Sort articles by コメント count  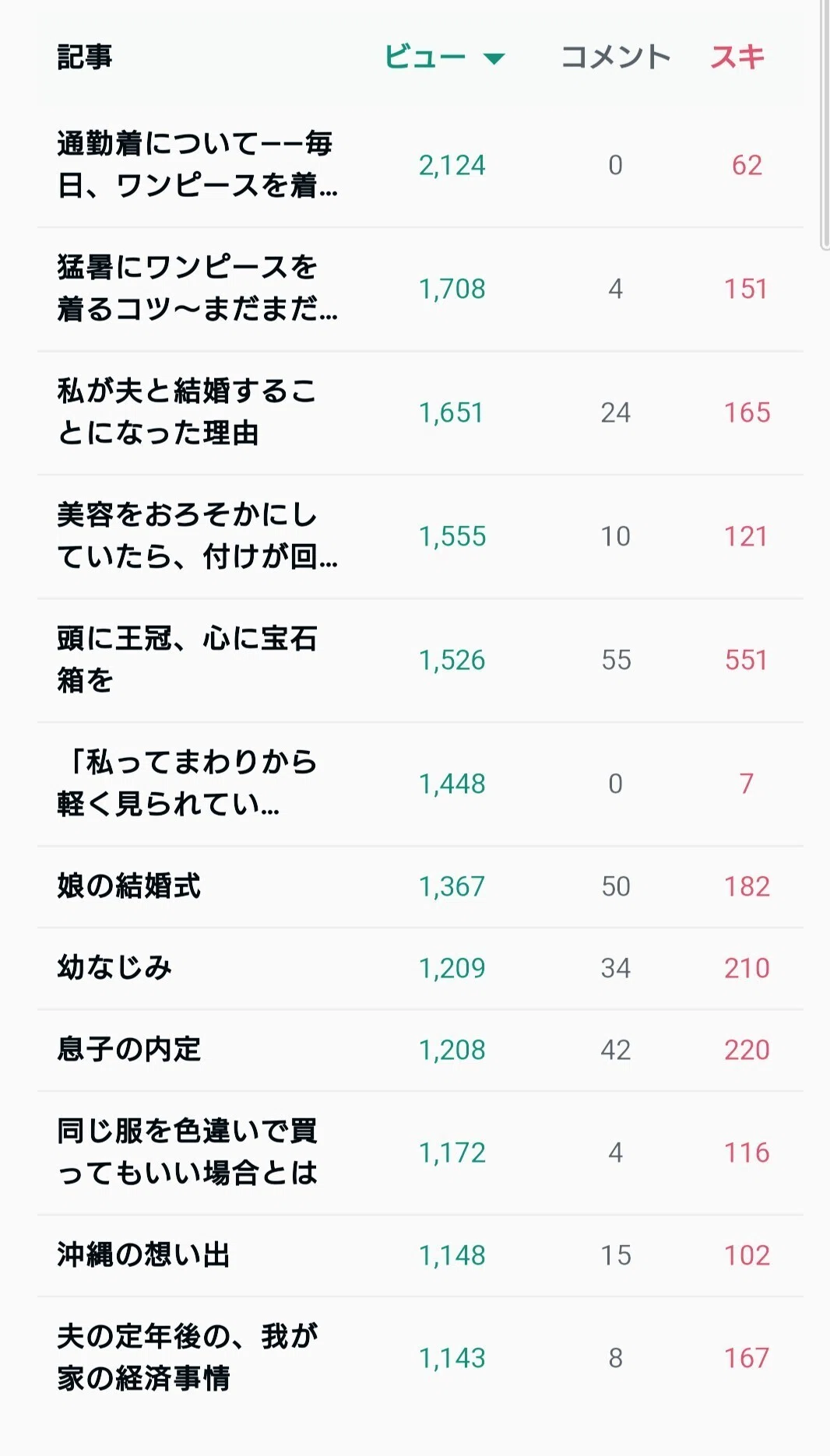(615, 57)
